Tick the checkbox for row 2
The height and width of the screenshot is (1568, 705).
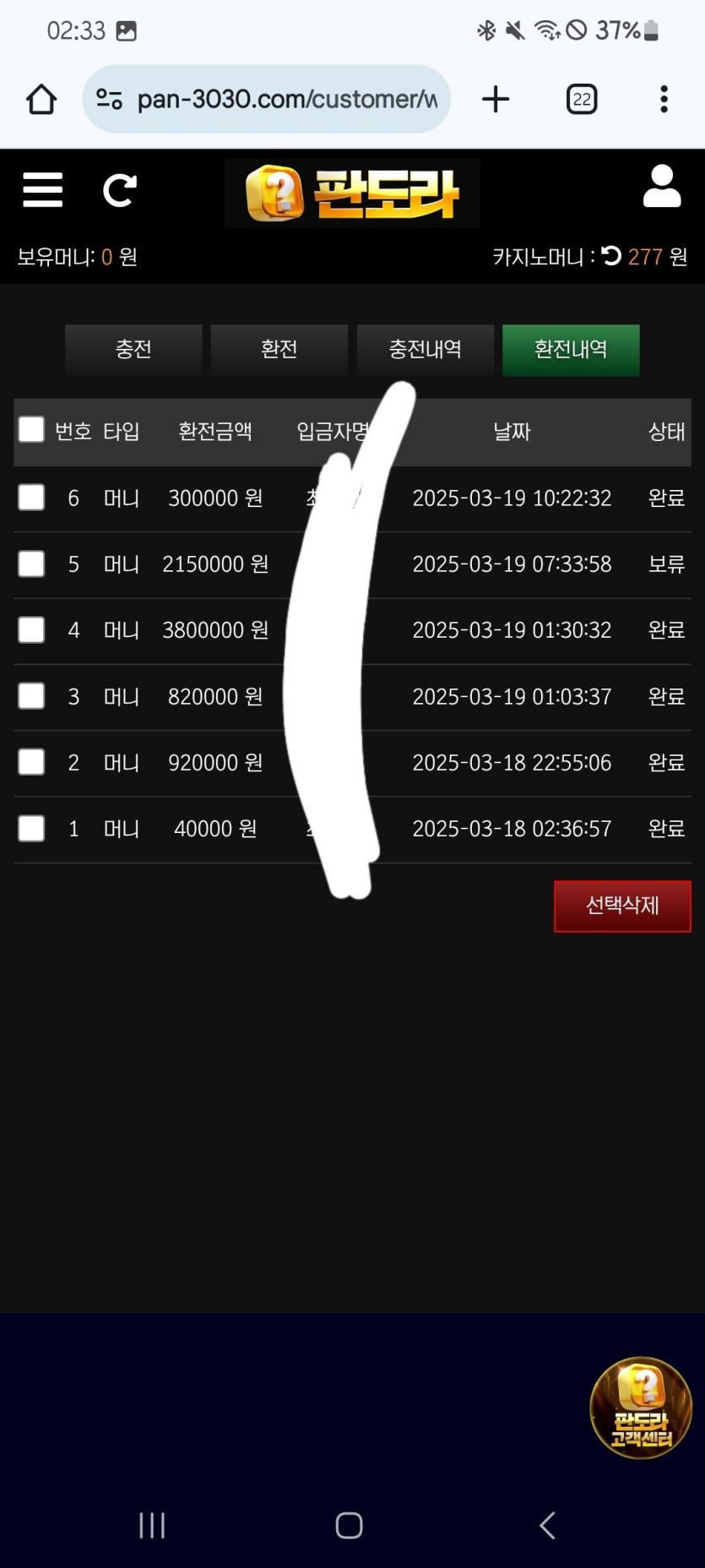(x=31, y=762)
